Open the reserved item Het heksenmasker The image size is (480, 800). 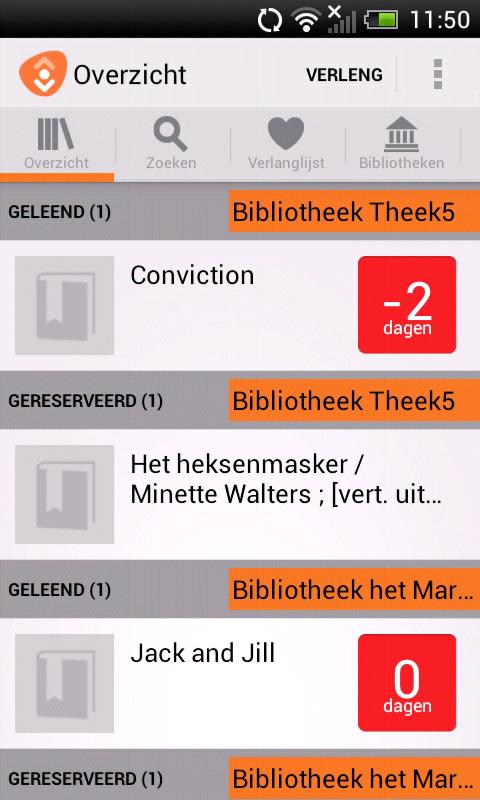[x=240, y=494]
